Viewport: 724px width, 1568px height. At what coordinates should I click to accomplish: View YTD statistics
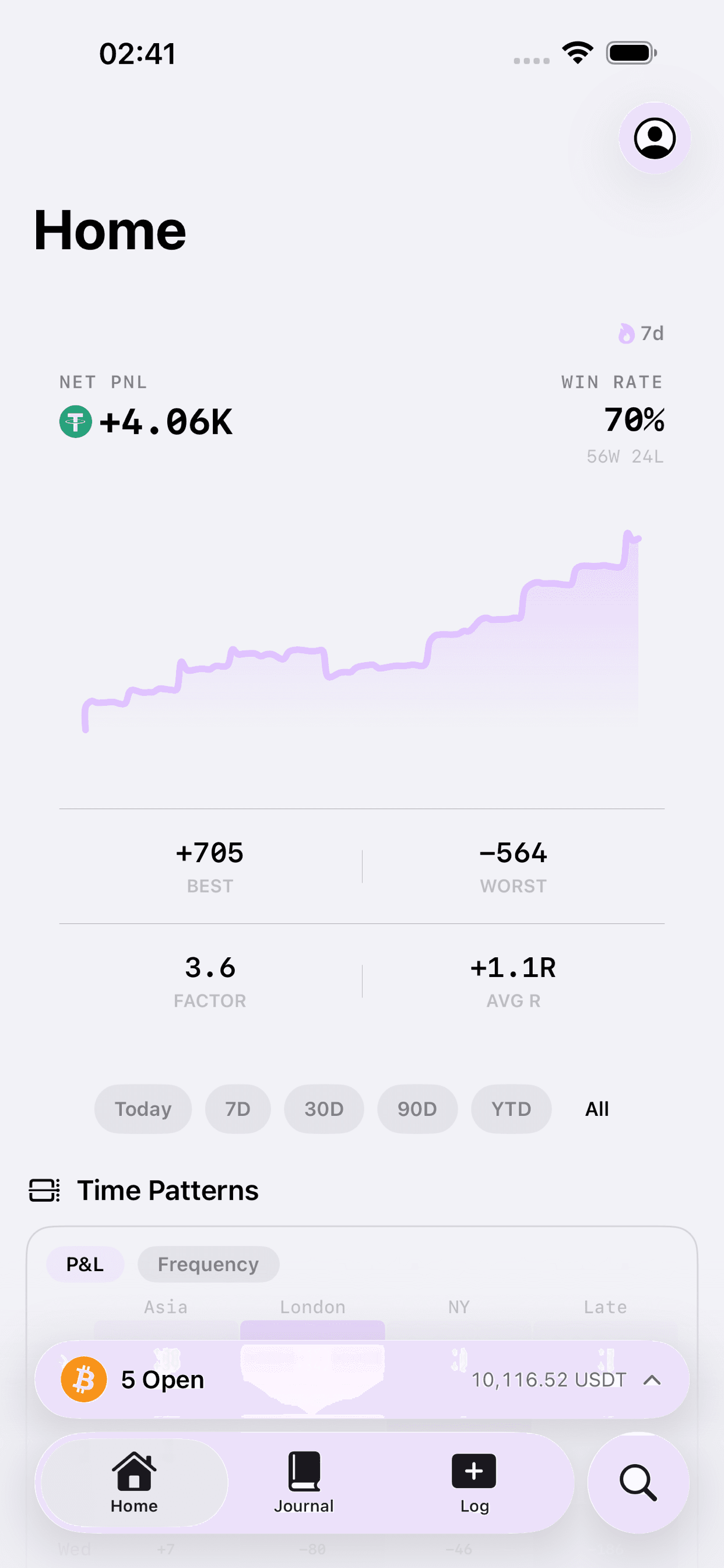pos(511,1109)
